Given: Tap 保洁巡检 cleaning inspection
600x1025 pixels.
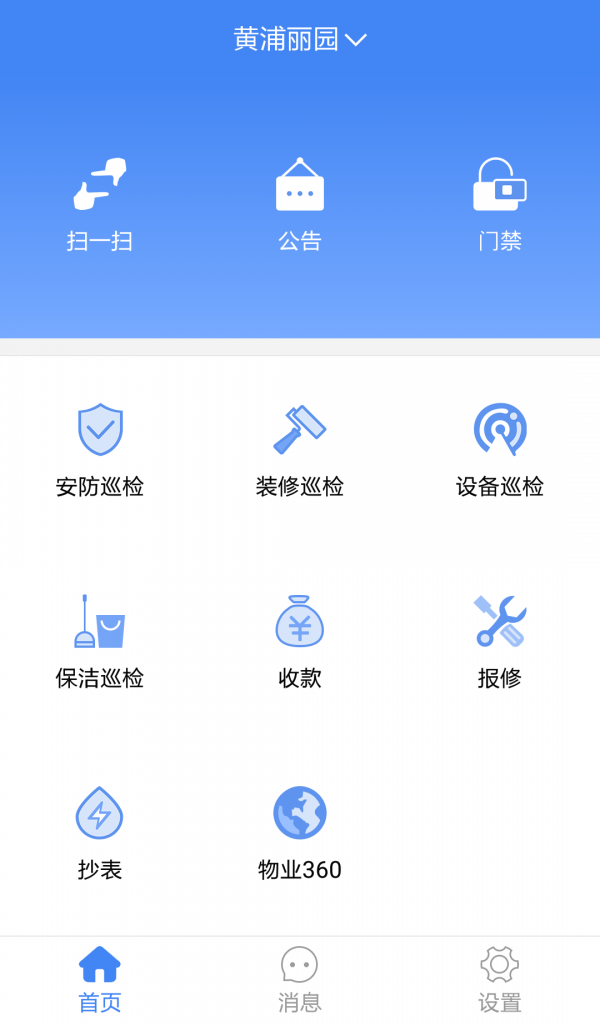Looking at the screenshot, I should [99, 642].
